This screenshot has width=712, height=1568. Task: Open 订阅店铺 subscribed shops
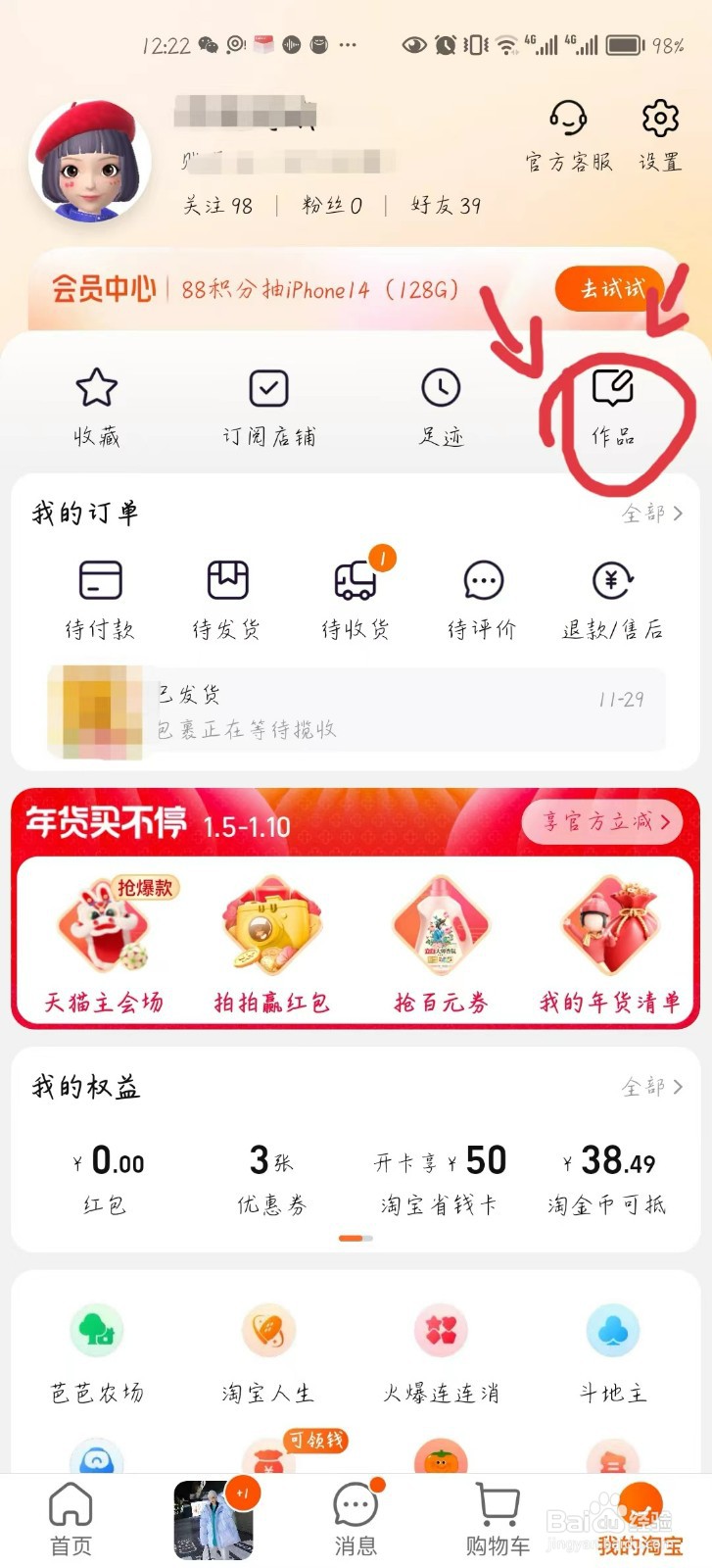[268, 405]
